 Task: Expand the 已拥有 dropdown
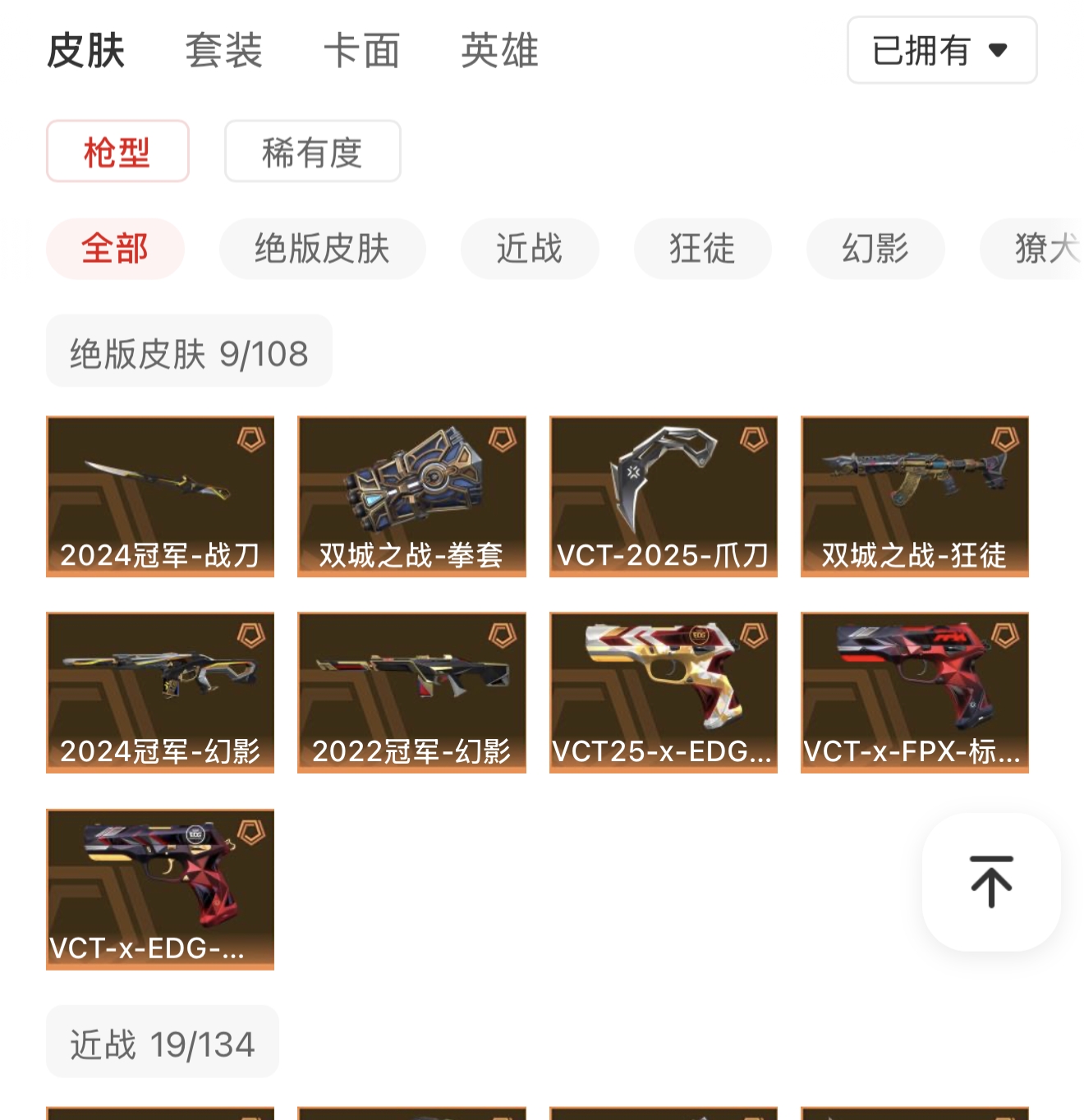(941, 51)
